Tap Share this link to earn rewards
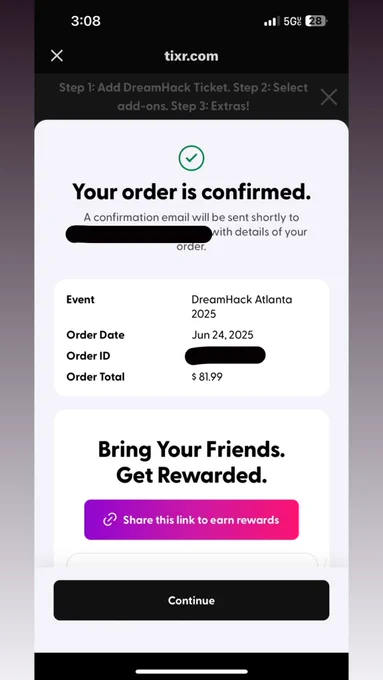The height and width of the screenshot is (680, 383). pos(191,520)
